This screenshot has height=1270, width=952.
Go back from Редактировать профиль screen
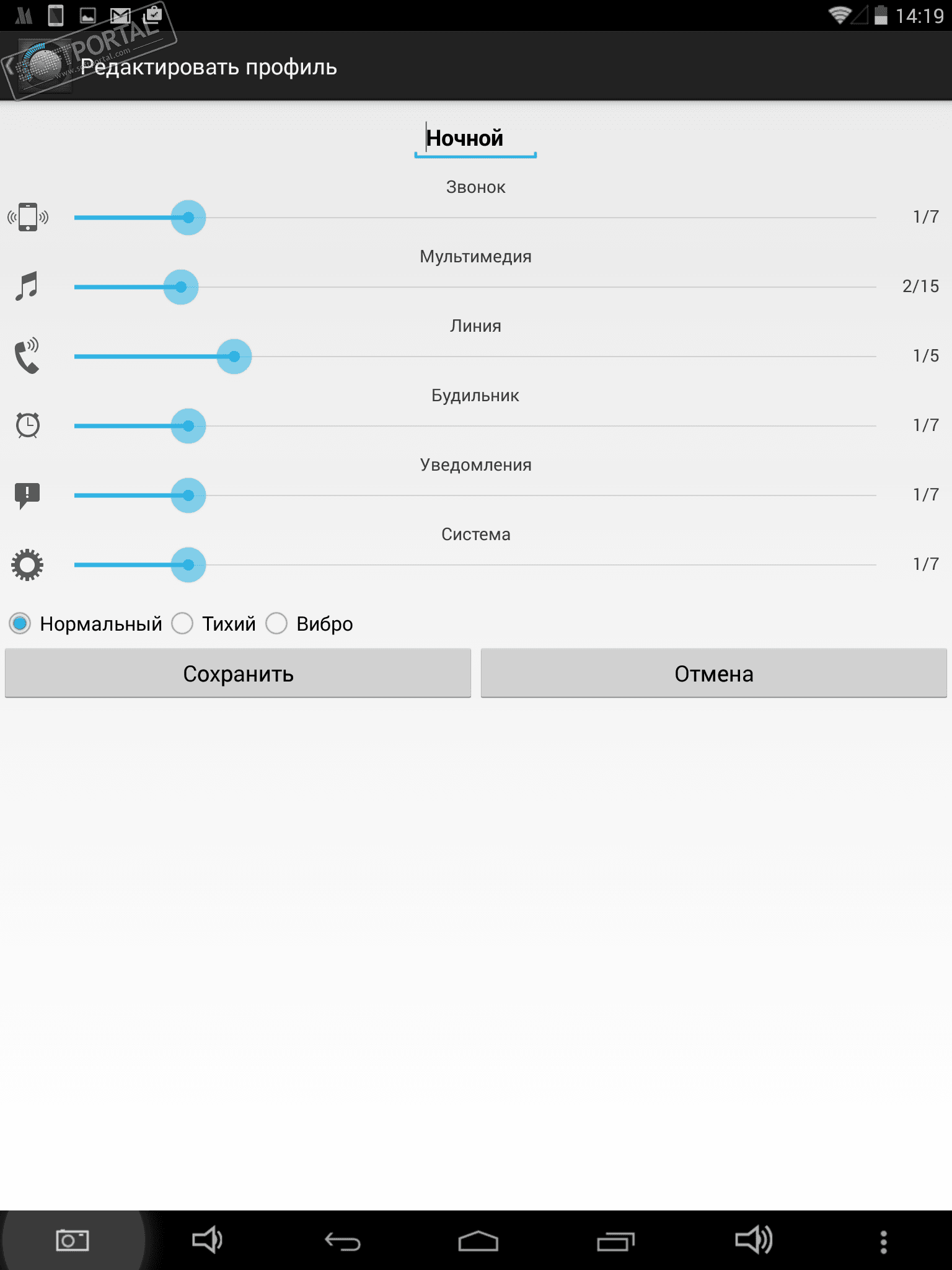coord(343,1241)
